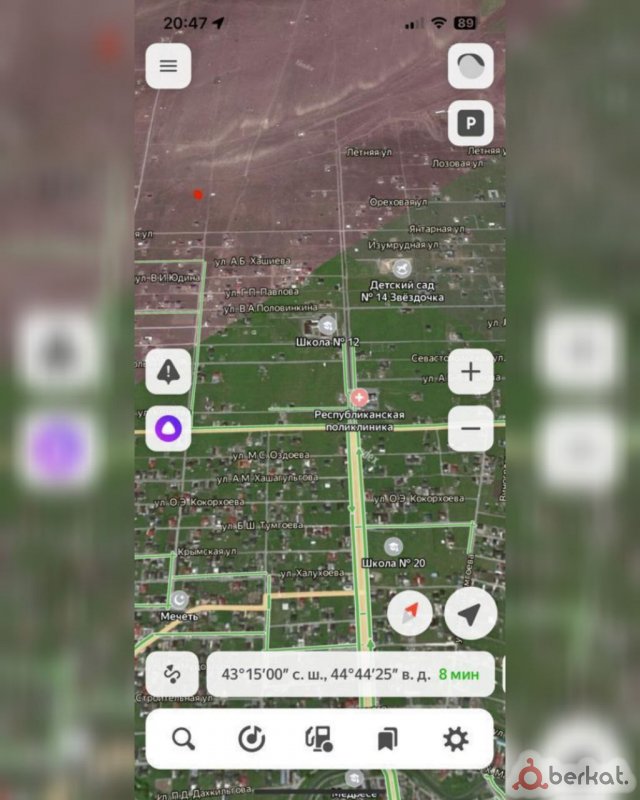
Task: Select the Школа № 12 map marker
Action: coord(328,325)
